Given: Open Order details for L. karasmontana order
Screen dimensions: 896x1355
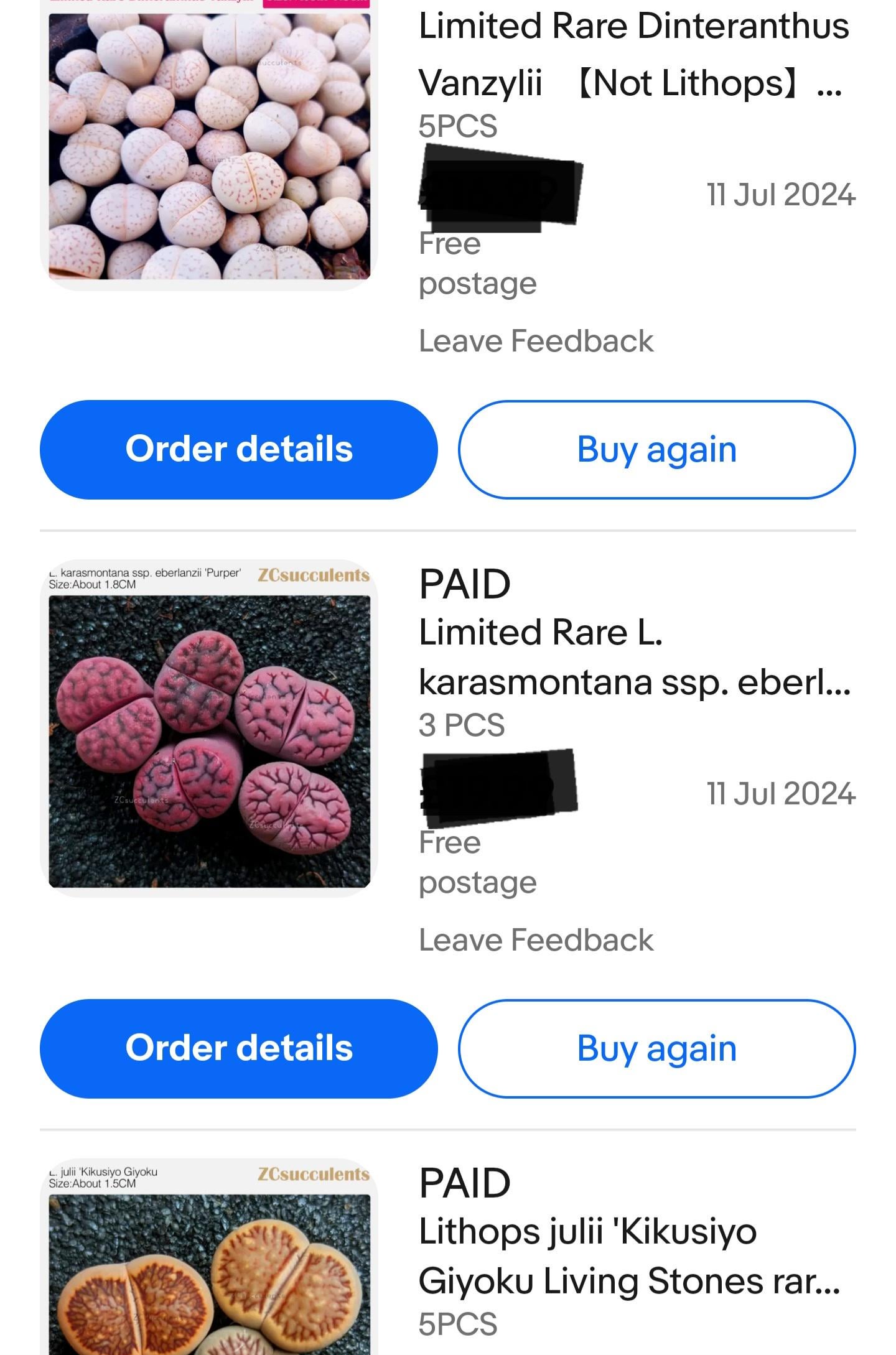Looking at the screenshot, I should tap(238, 1048).
